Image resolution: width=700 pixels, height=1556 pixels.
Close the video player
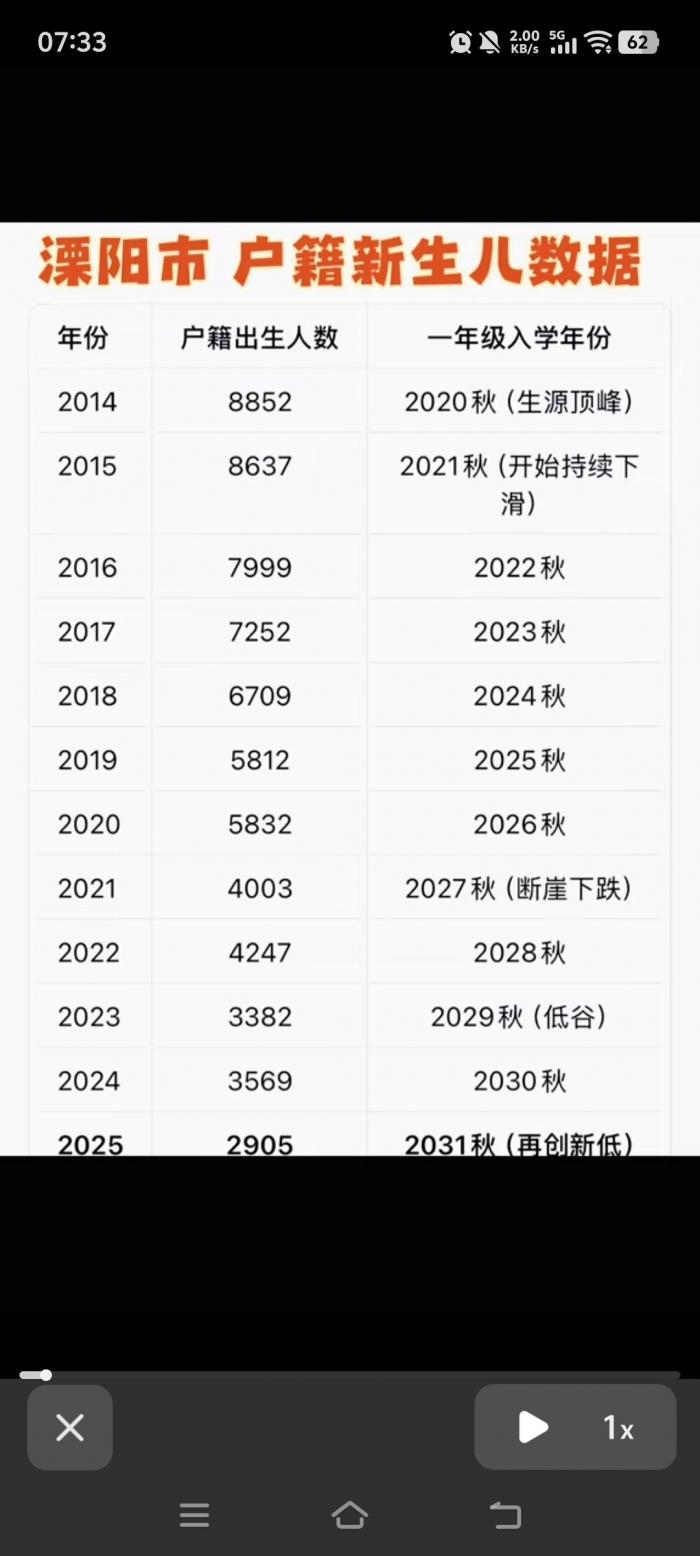(x=70, y=1427)
